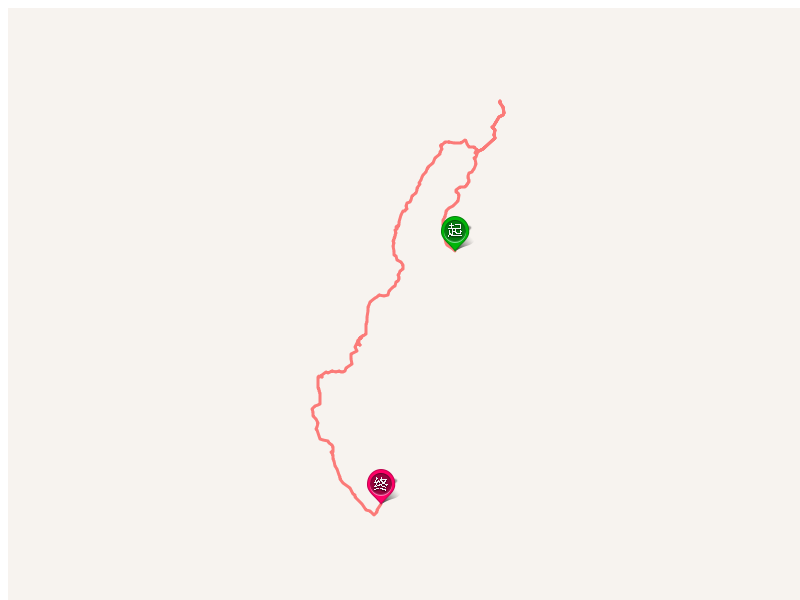Tap the red end marker 终

(x=381, y=484)
